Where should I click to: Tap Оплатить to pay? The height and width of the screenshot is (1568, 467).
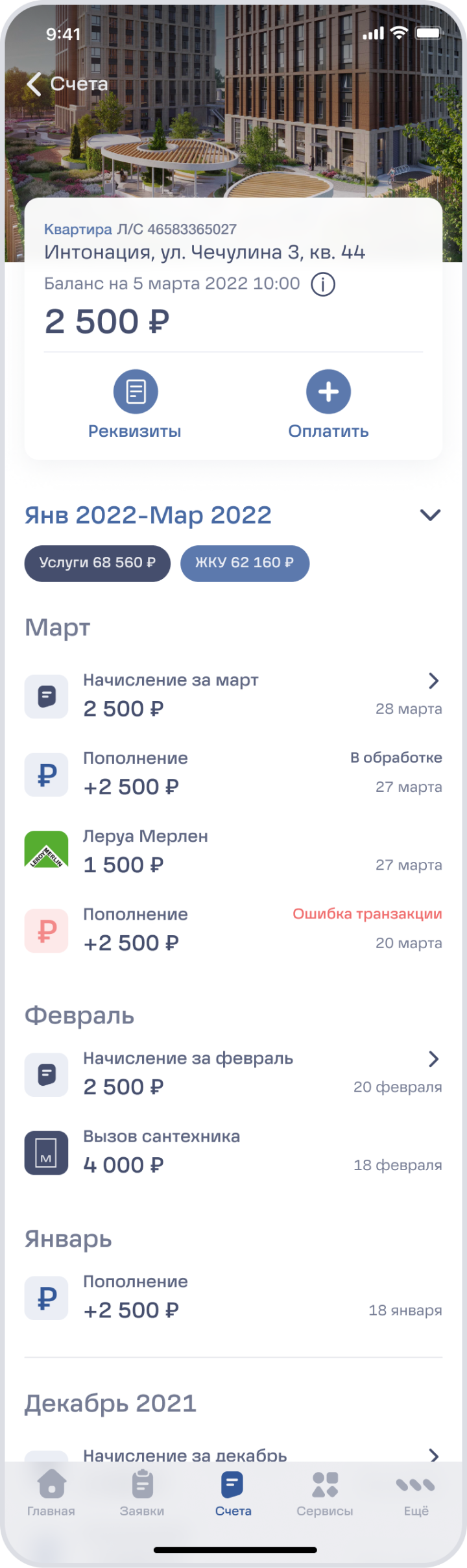point(328,404)
